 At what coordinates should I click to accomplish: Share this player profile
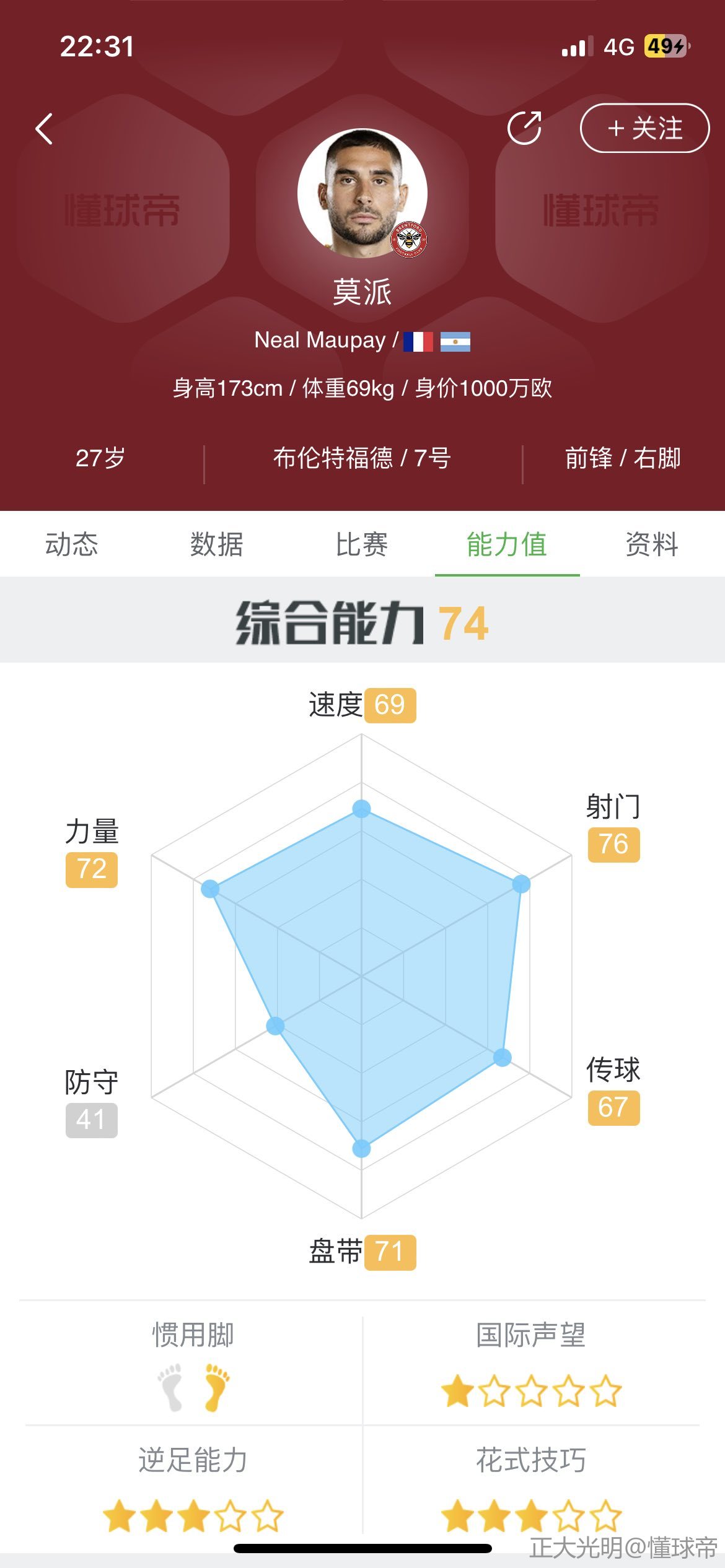(x=525, y=128)
